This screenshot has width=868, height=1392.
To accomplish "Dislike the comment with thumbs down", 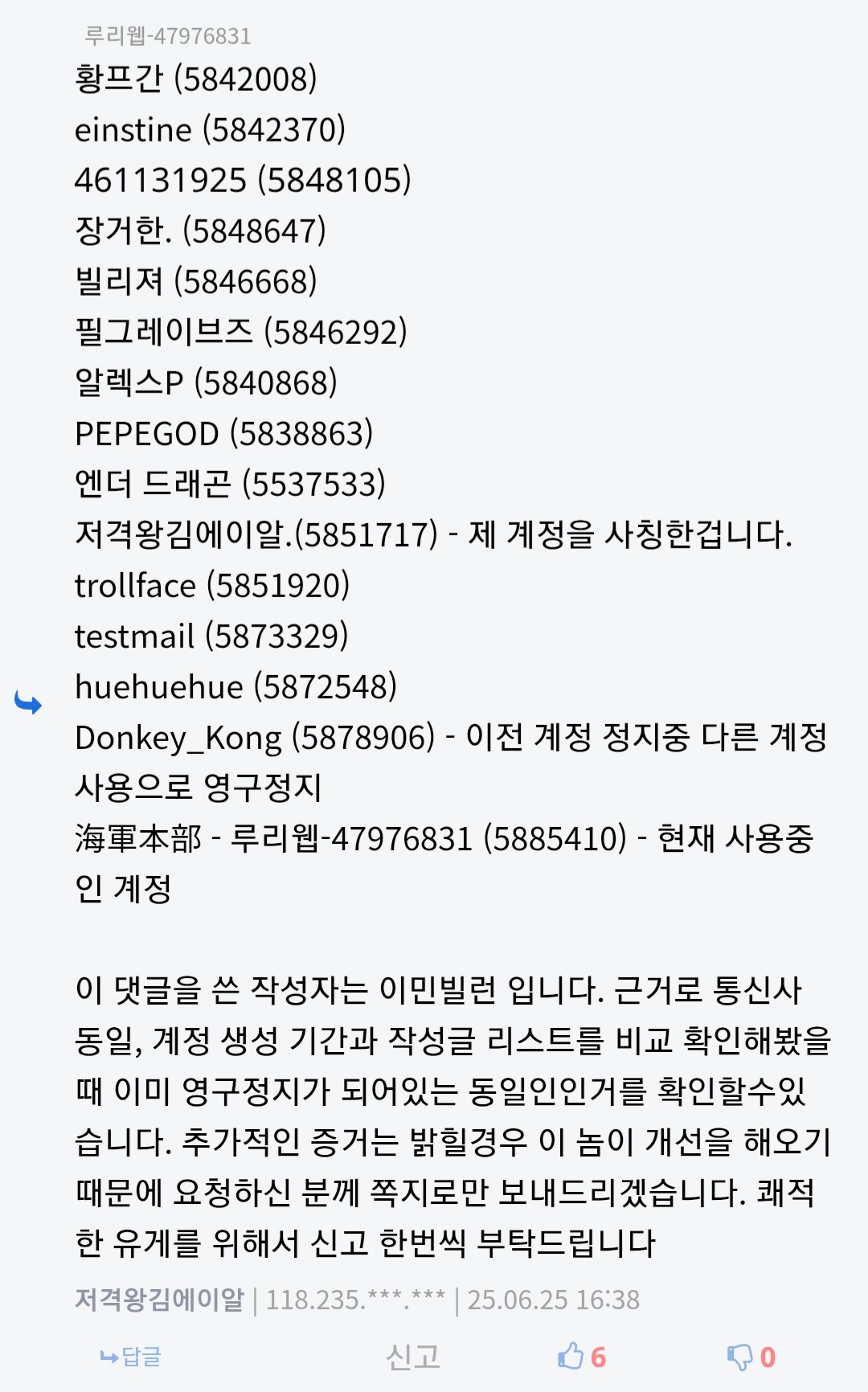I will (751, 1357).
